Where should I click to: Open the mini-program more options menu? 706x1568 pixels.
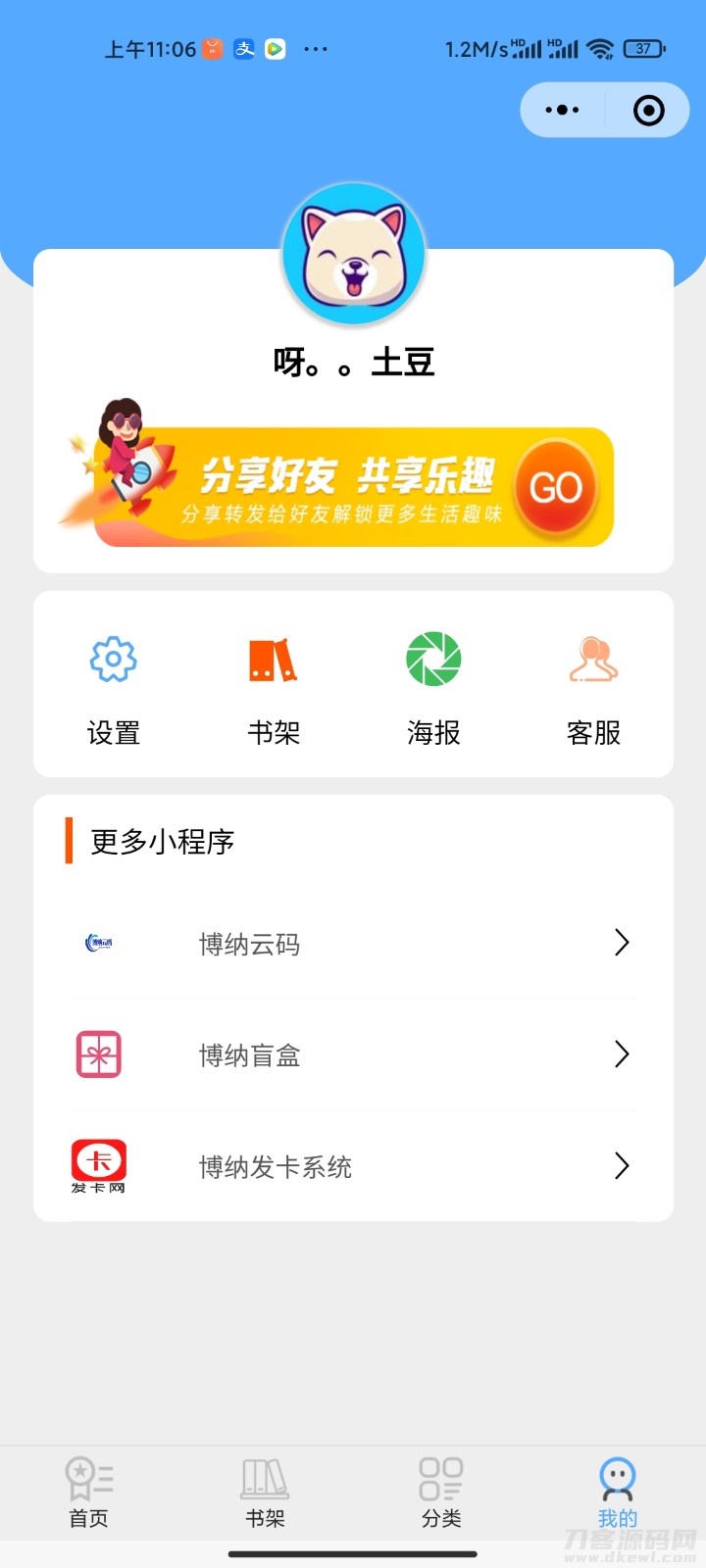click(563, 110)
